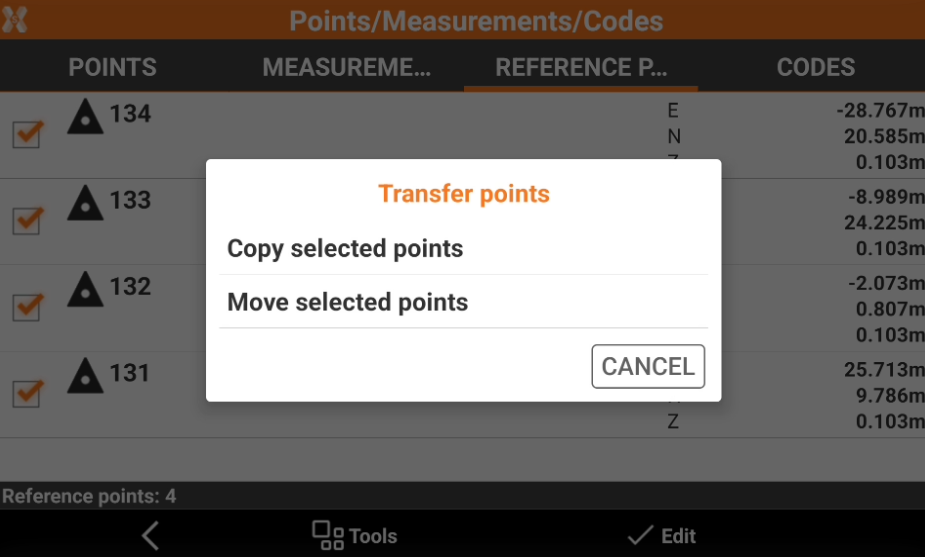
Task: Deselect point 131 checkbox
Action: click(27, 392)
